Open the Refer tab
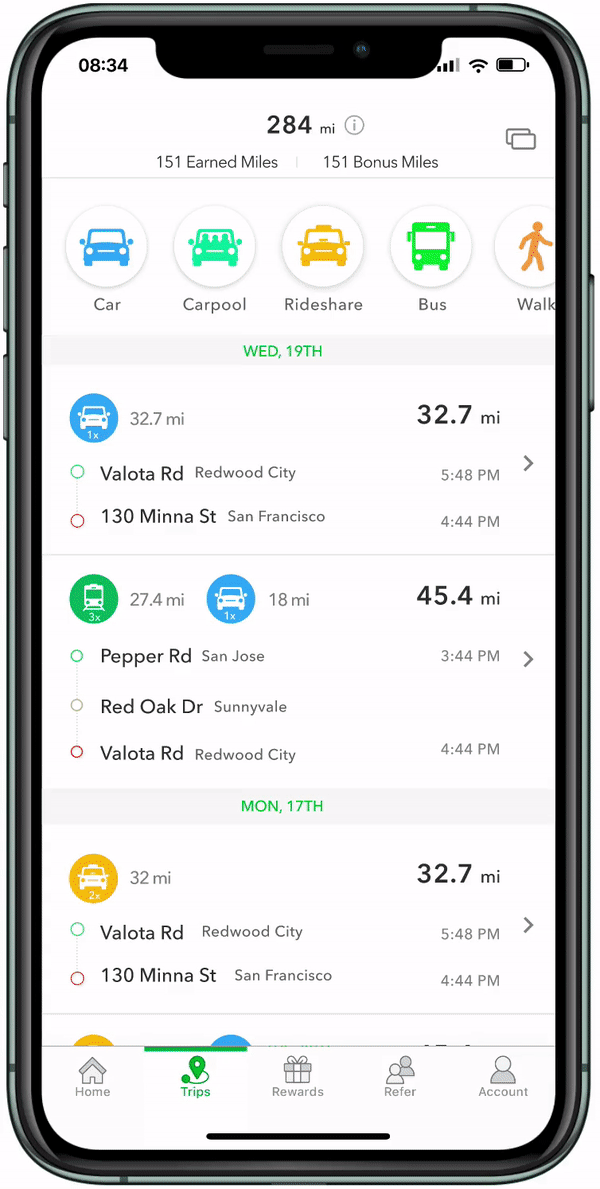The height and width of the screenshot is (1189, 600). [x=400, y=1077]
